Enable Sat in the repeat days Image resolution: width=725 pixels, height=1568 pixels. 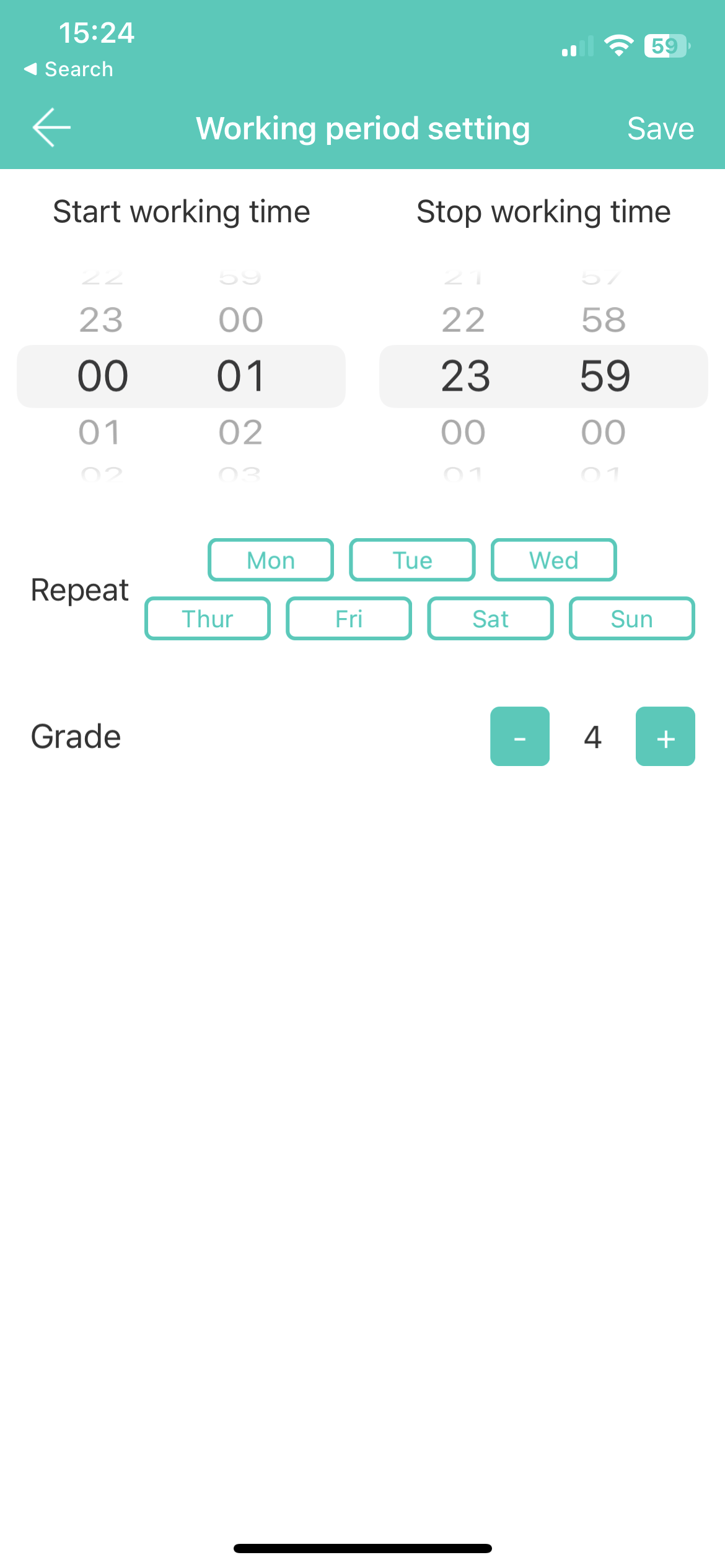[490, 618]
